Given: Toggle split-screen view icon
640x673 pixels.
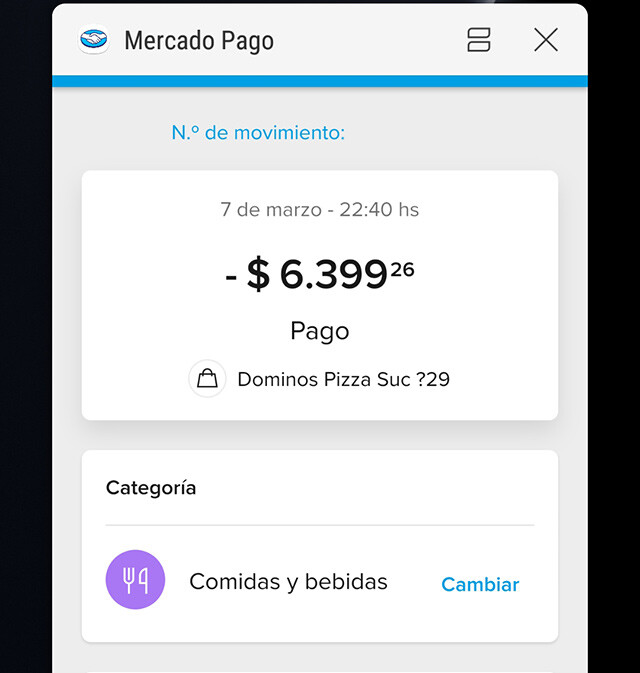Looking at the screenshot, I should [479, 40].
